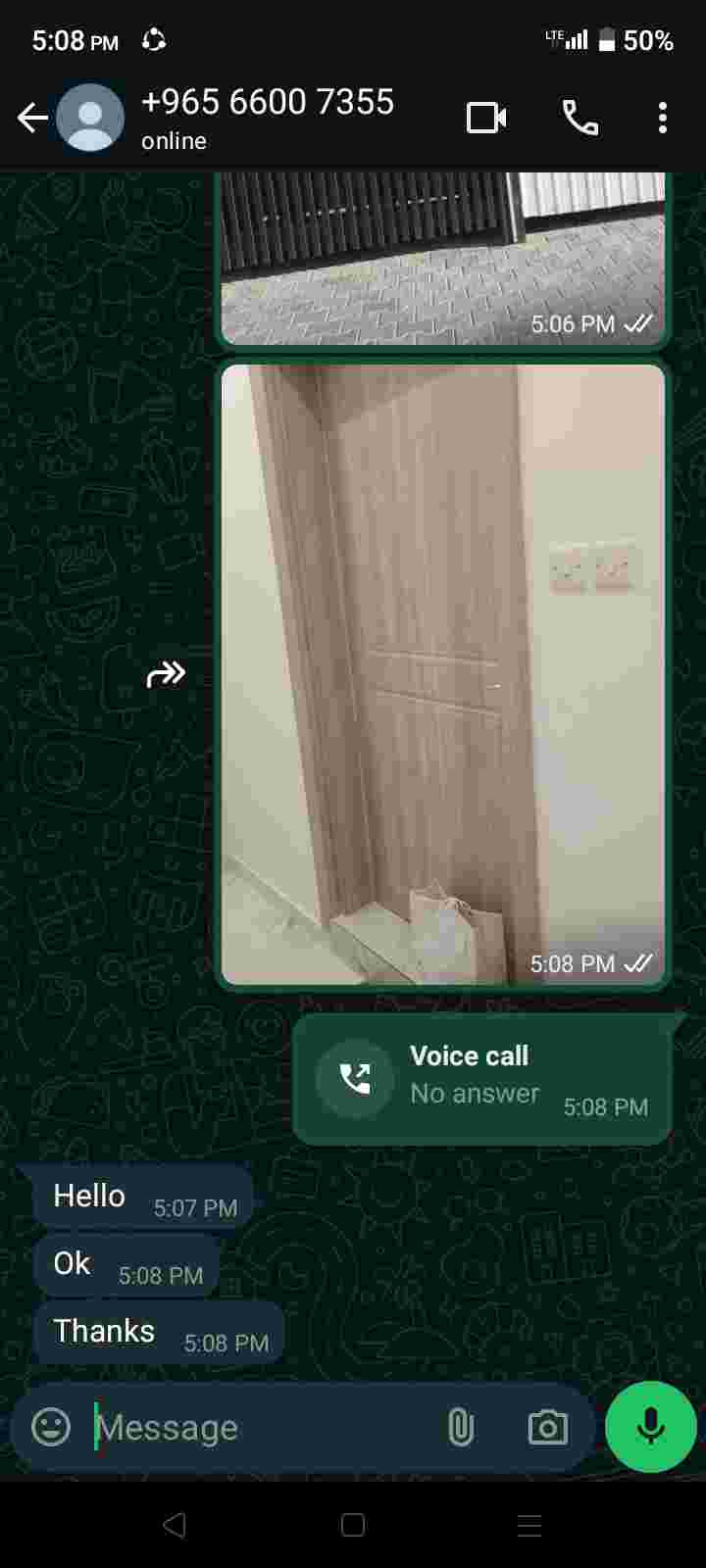Open the overflow menu
This screenshot has width=706, height=1568.
pos(663,119)
